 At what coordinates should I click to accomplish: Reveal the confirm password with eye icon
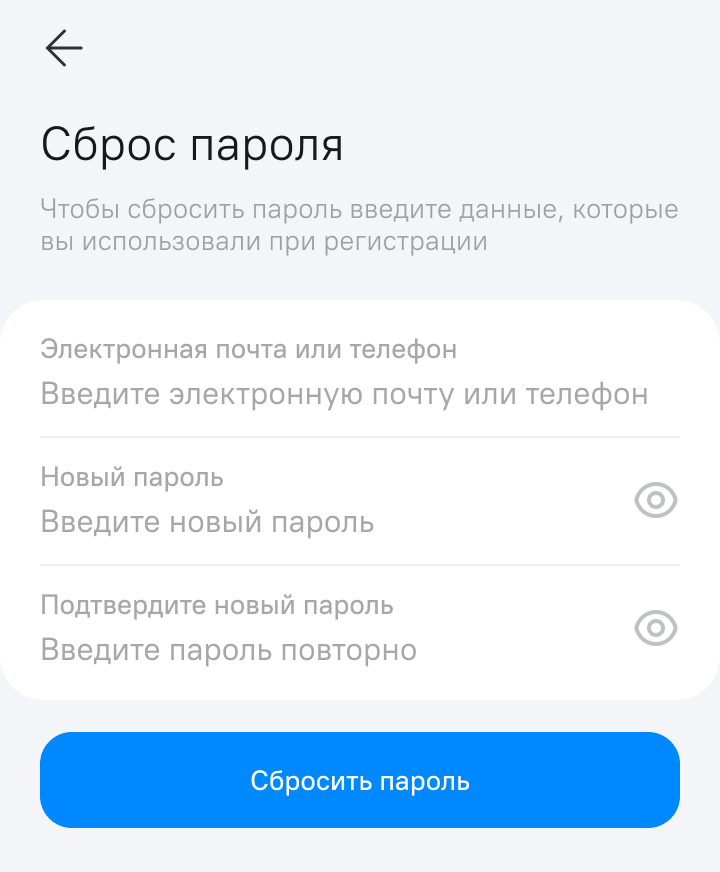point(656,628)
